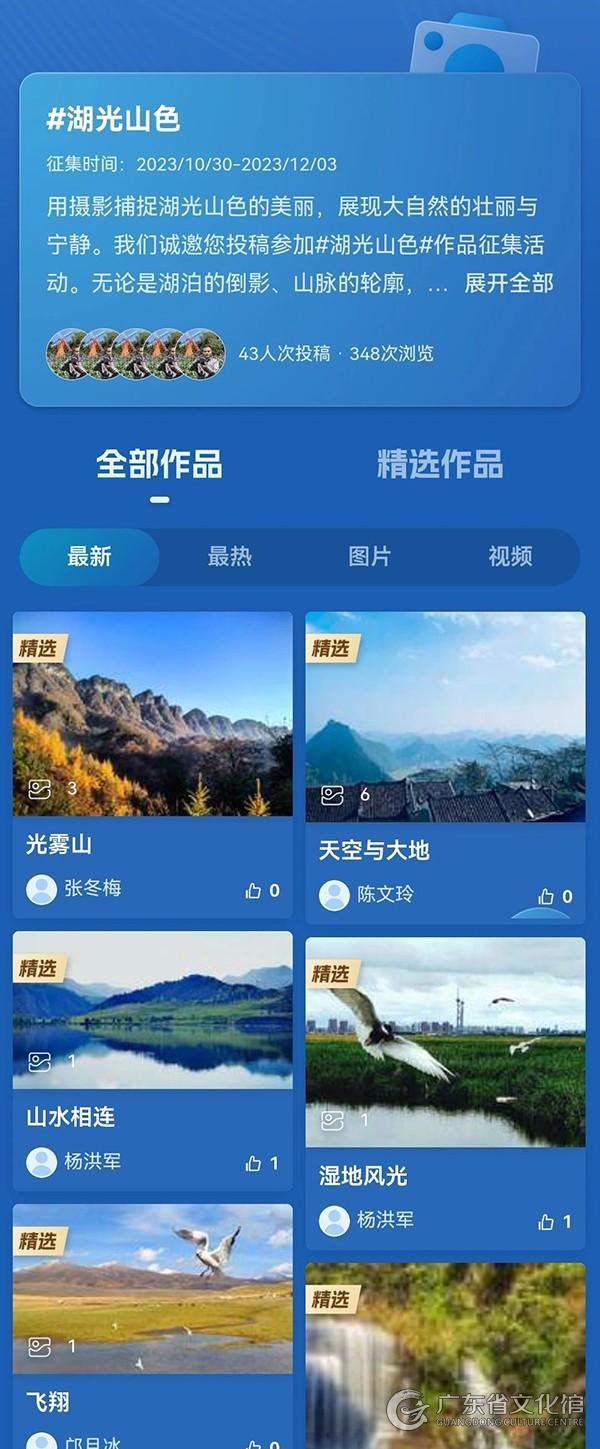The image size is (600, 1449).
Task: Expand the full description via 展开全部
Action: pos(508,283)
